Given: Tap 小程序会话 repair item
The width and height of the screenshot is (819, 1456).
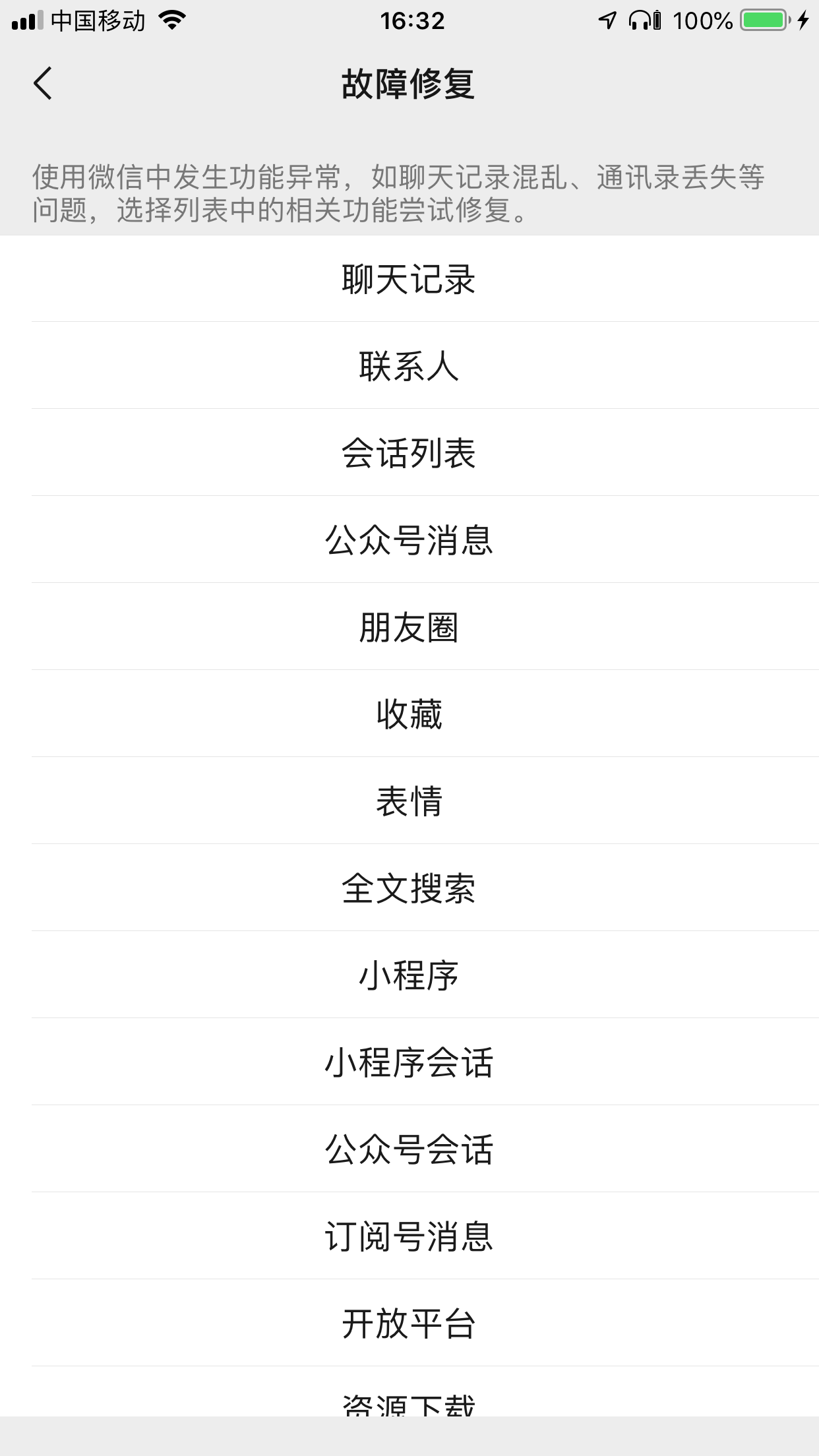Looking at the screenshot, I should (409, 1062).
